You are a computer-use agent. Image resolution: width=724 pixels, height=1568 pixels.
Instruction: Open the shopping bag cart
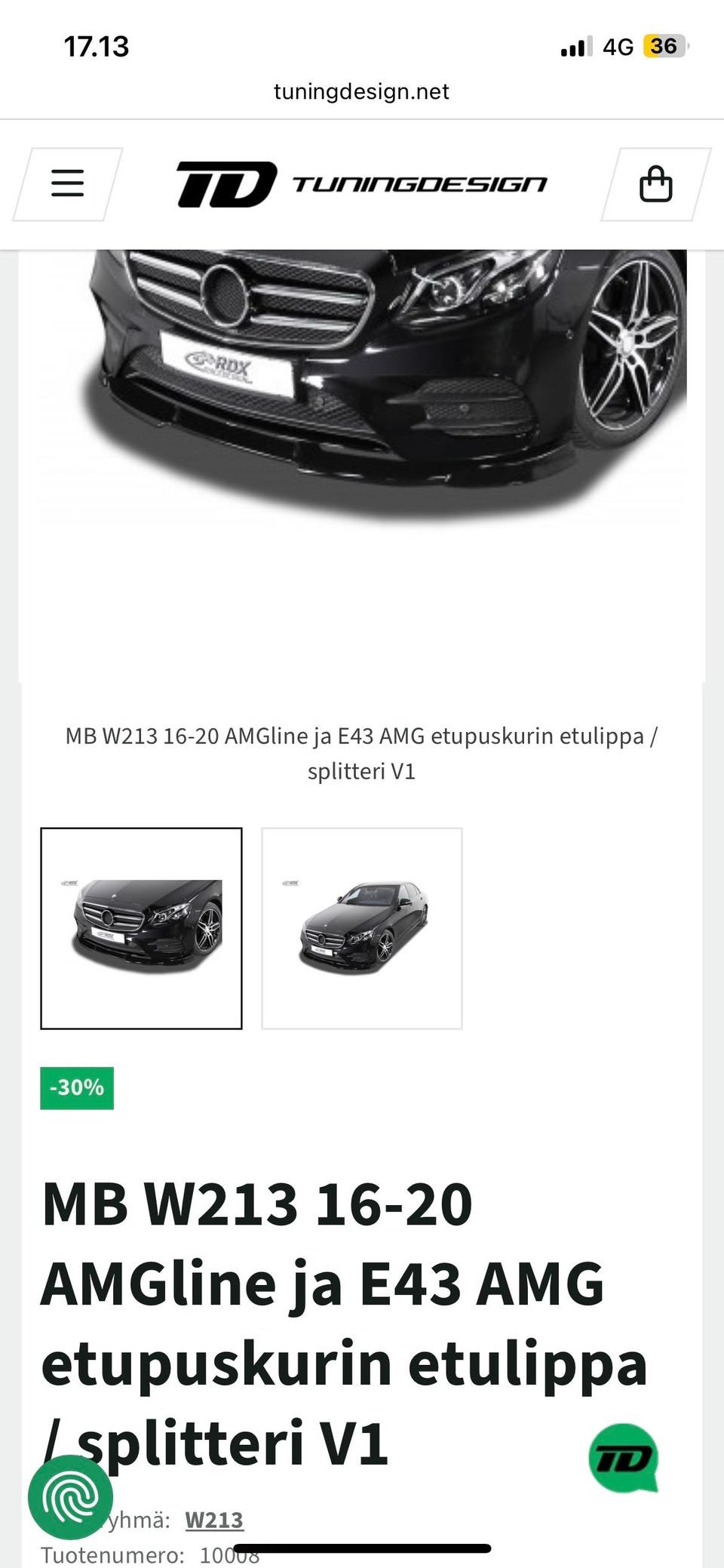pyautogui.click(x=655, y=184)
